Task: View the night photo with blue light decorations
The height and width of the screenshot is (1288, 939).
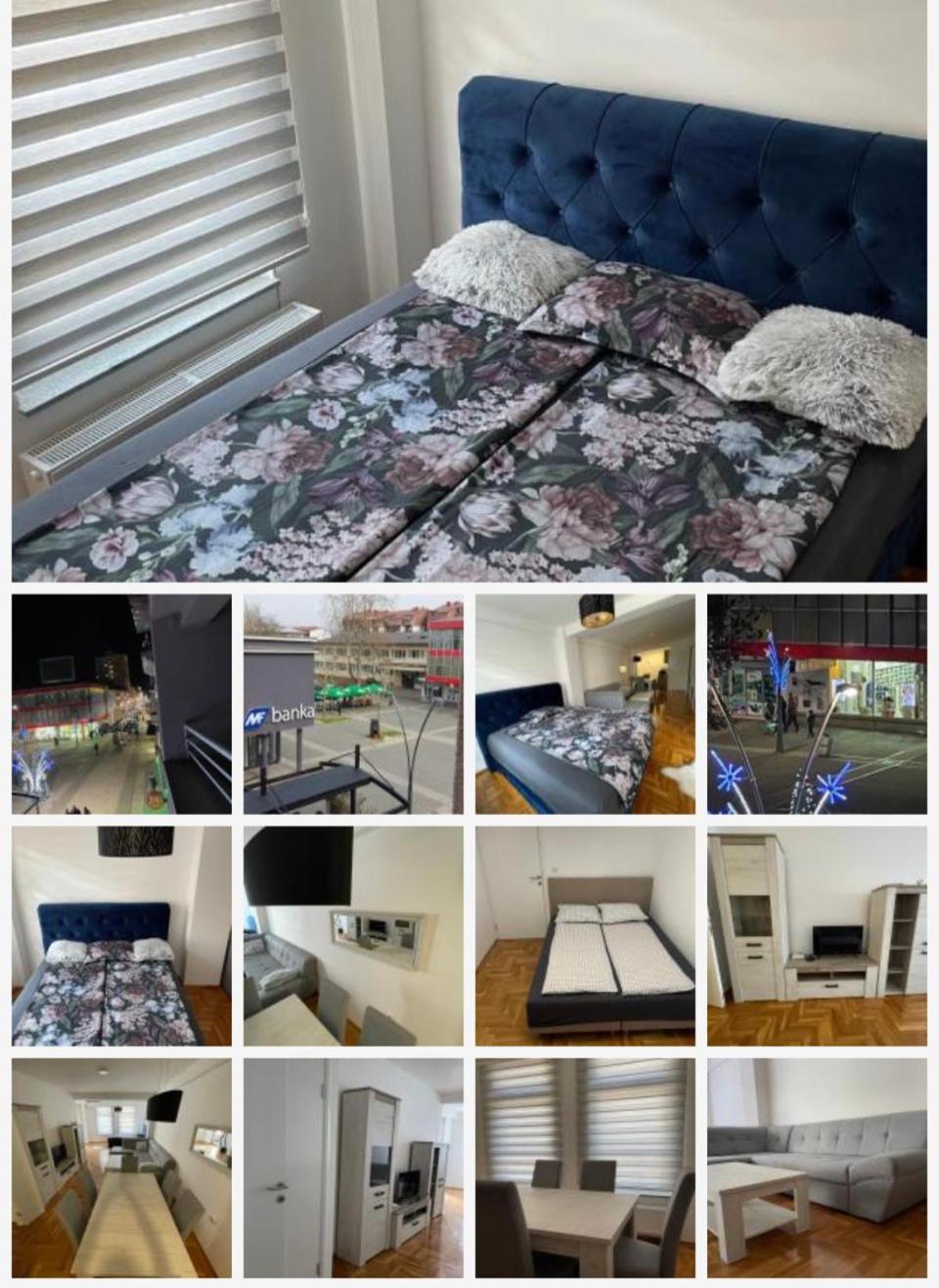Action: coord(817,704)
